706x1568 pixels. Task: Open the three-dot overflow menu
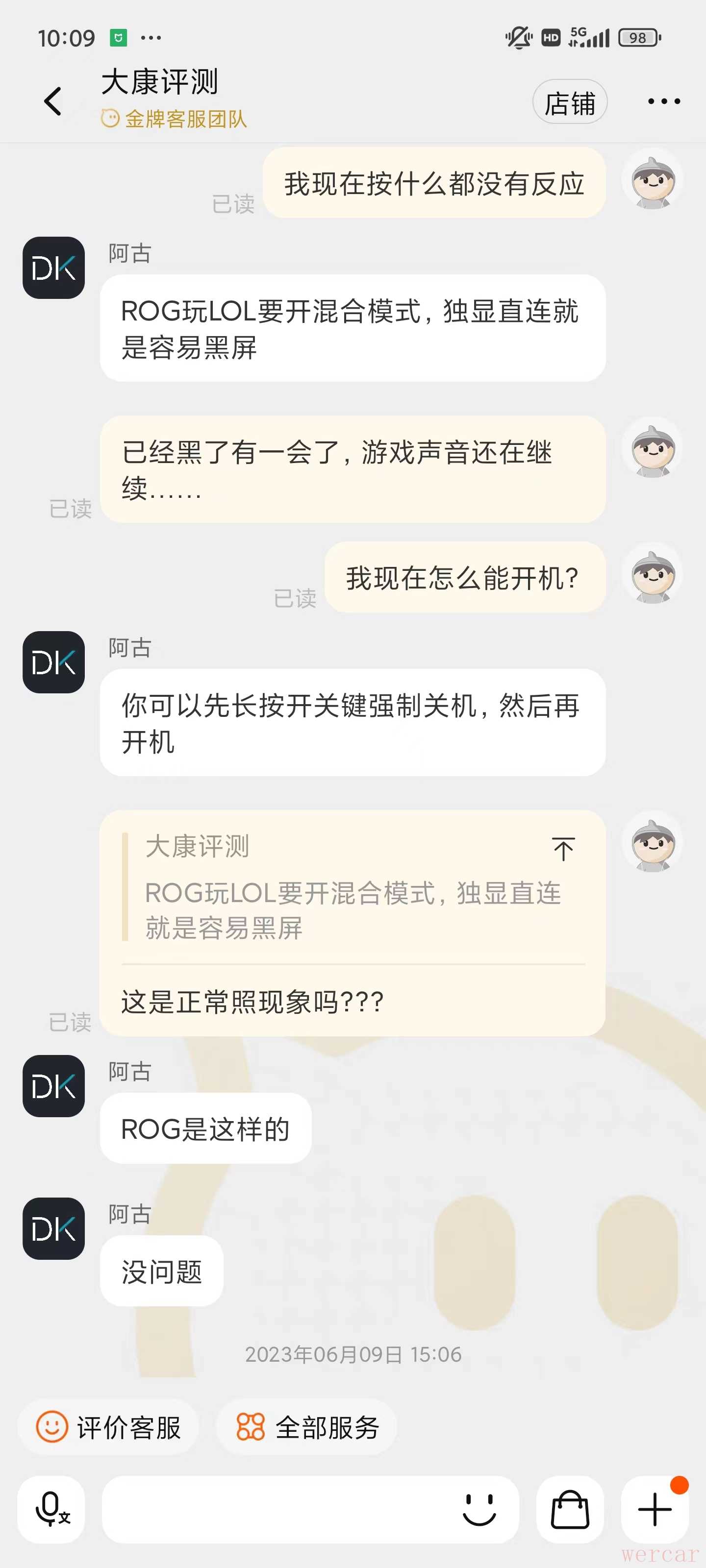click(663, 101)
